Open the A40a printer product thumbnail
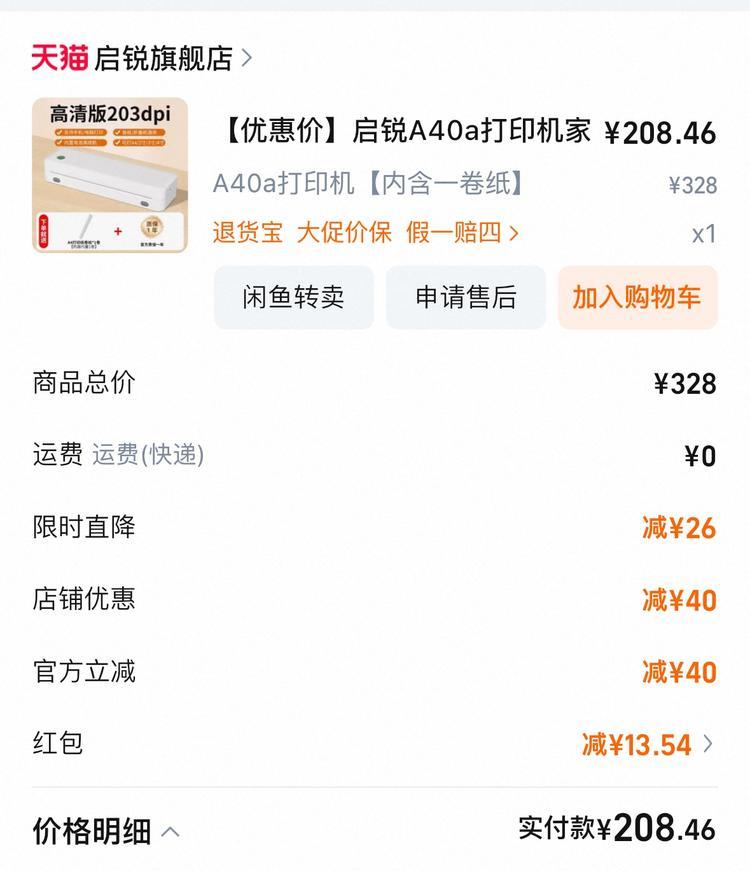This screenshot has height=871, width=750. click(x=110, y=175)
